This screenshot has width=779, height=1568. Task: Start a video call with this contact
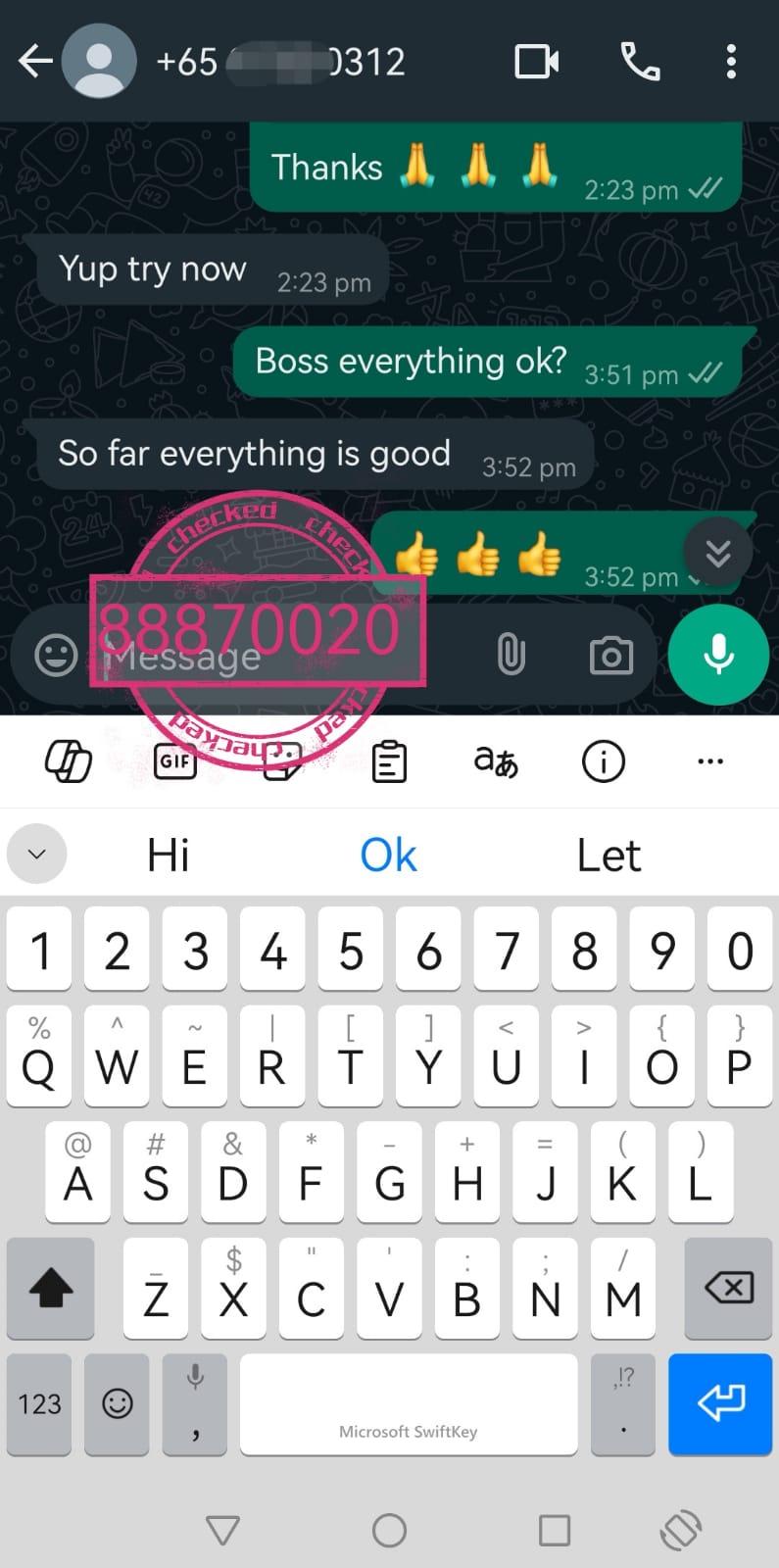[537, 62]
